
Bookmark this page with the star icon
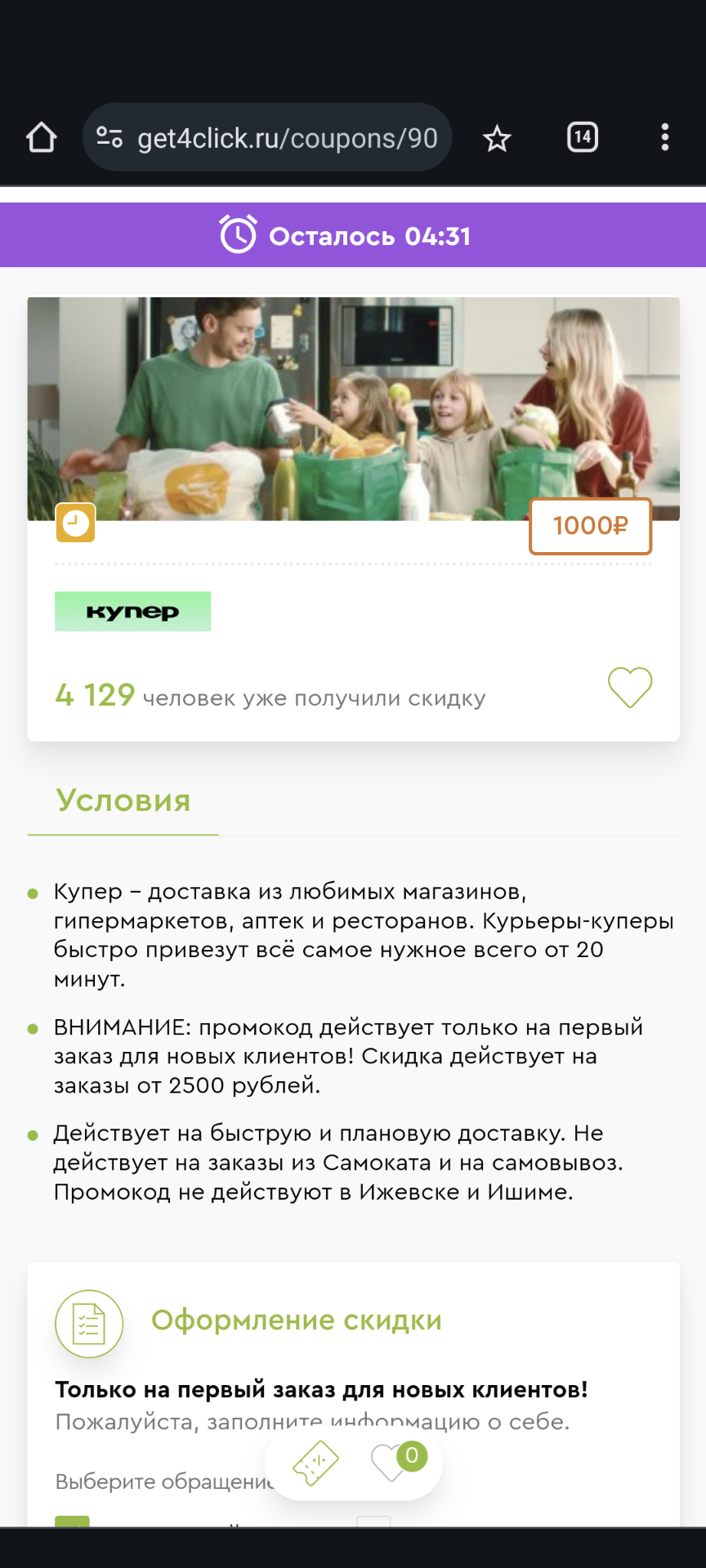497,138
